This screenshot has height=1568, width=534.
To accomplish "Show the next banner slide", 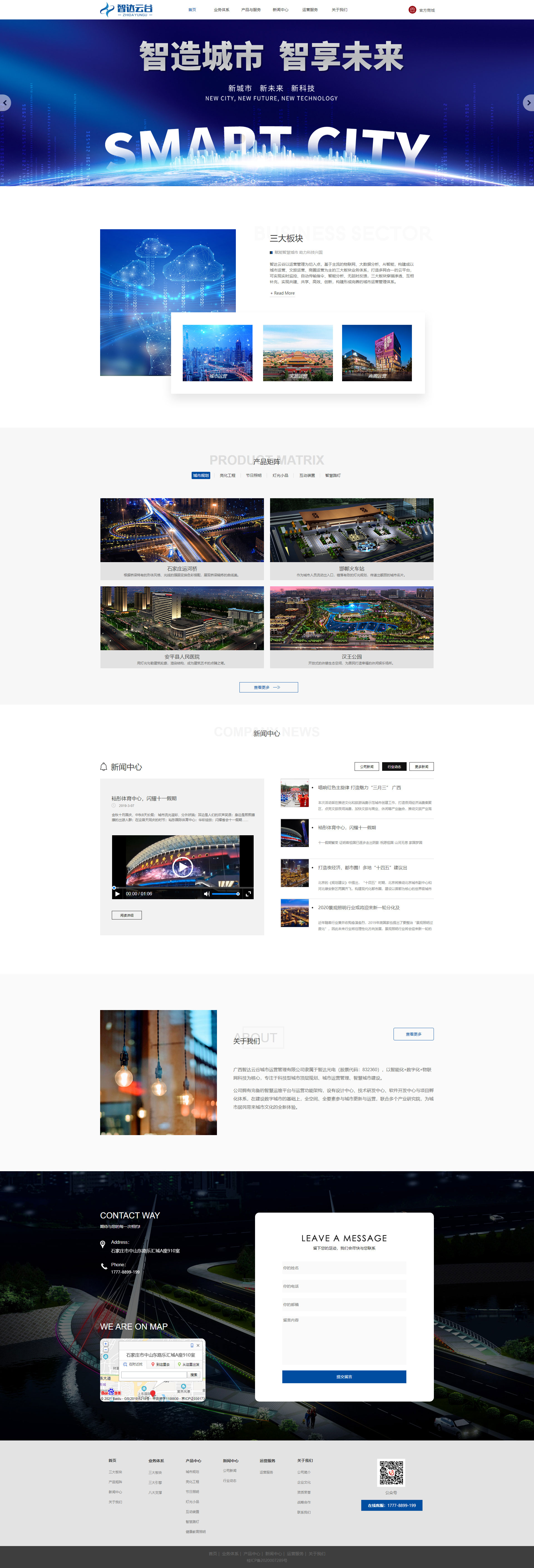I will 528,102.
